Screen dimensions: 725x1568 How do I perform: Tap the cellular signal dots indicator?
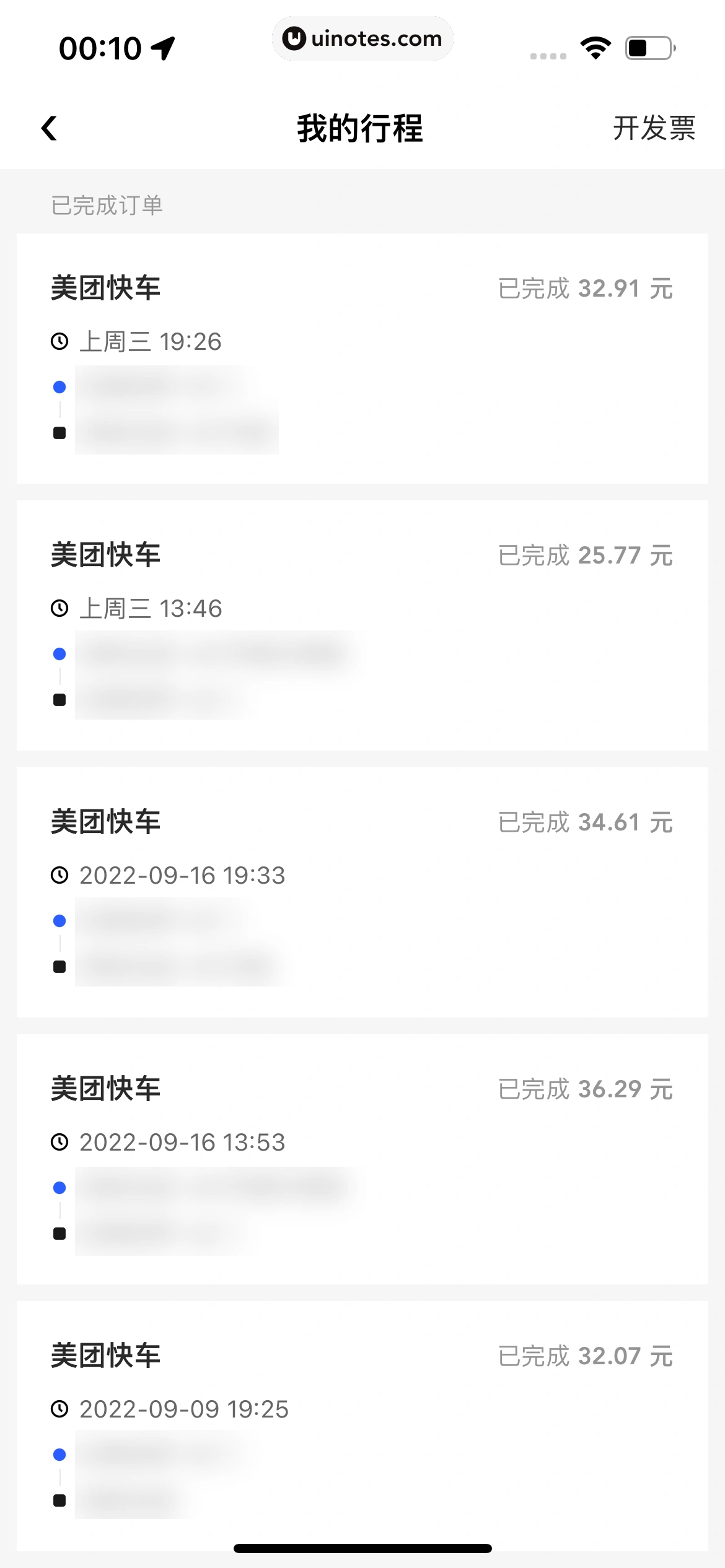[x=548, y=54]
